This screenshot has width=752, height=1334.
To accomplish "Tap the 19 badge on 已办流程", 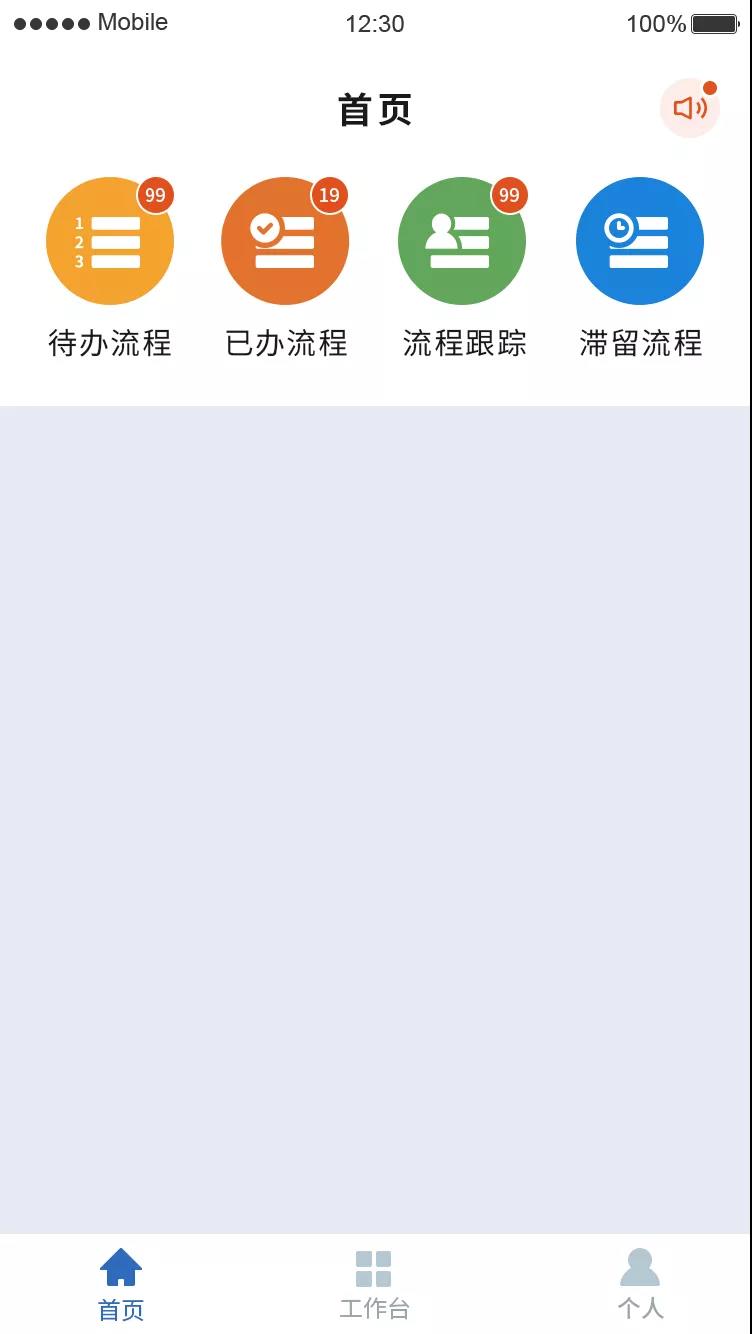I will pos(331,196).
